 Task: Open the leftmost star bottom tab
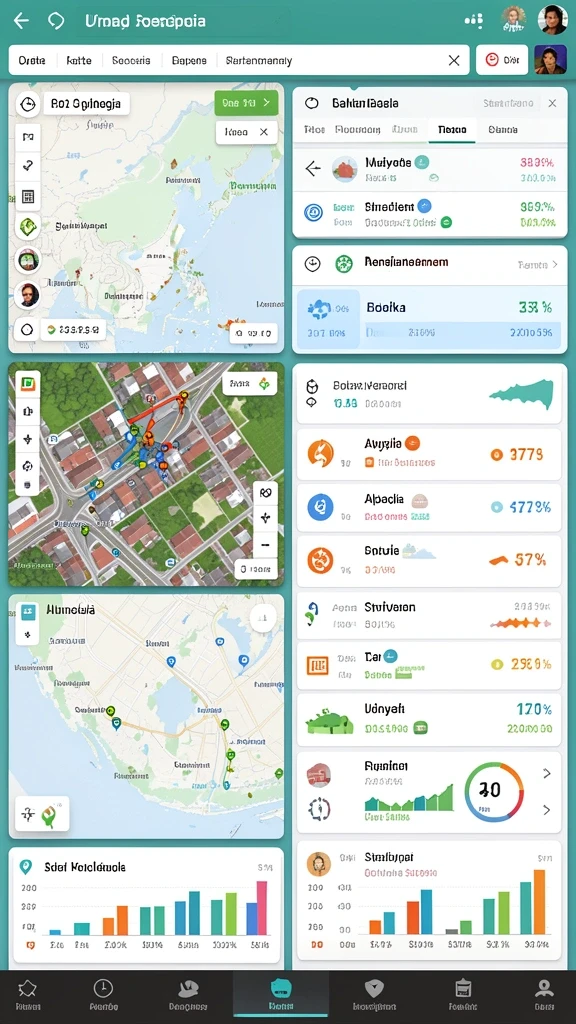(28, 994)
